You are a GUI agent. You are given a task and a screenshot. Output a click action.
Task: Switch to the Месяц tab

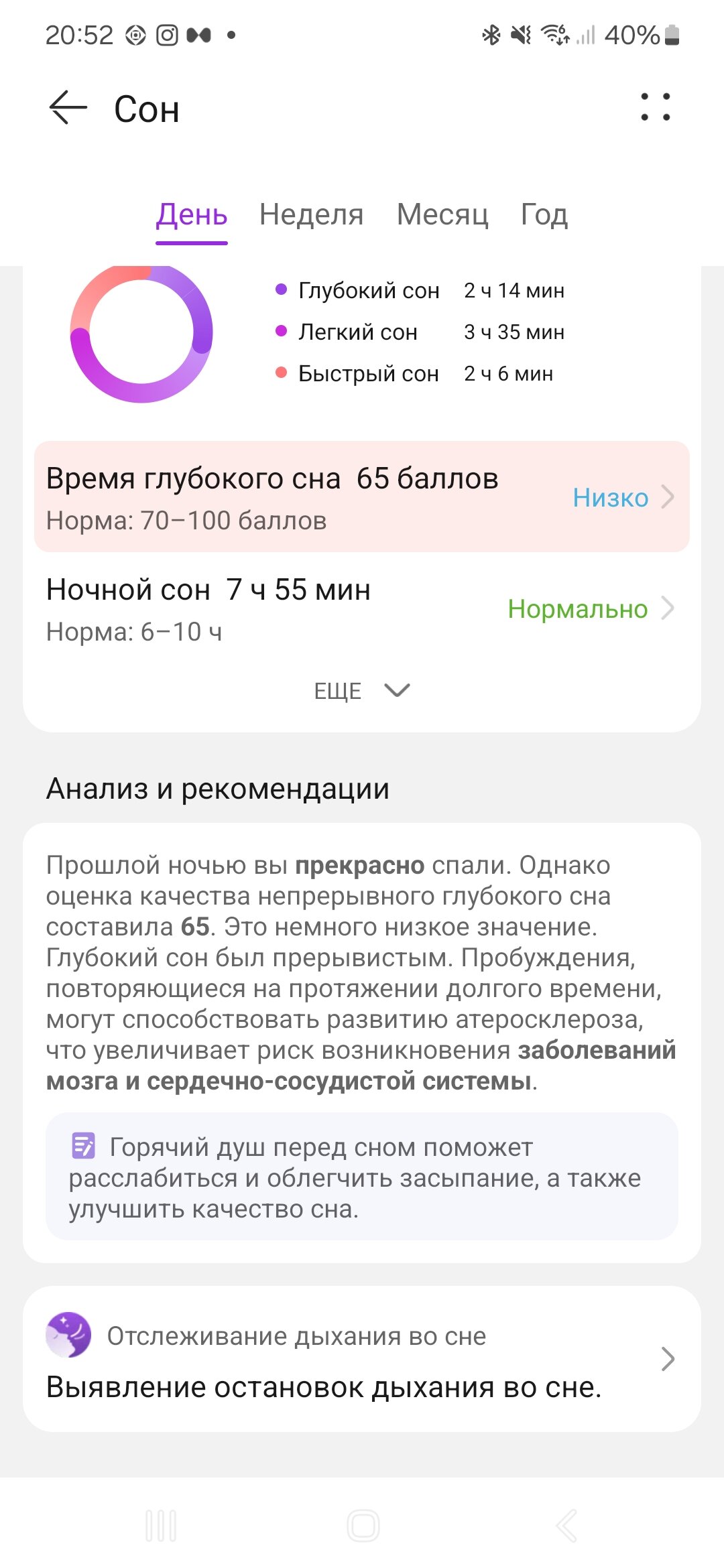pyautogui.click(x=442, y=215)
